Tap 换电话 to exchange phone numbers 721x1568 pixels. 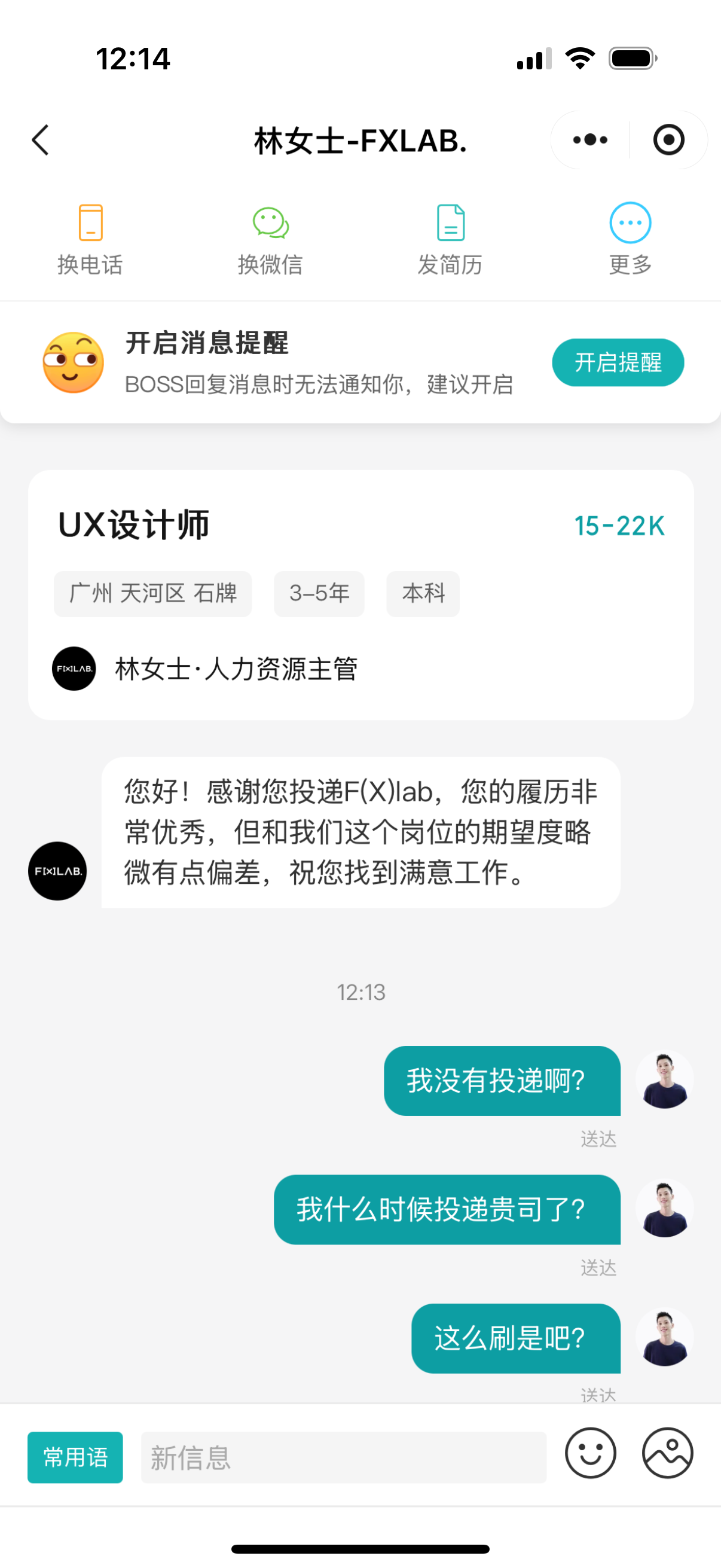point(90,240)
